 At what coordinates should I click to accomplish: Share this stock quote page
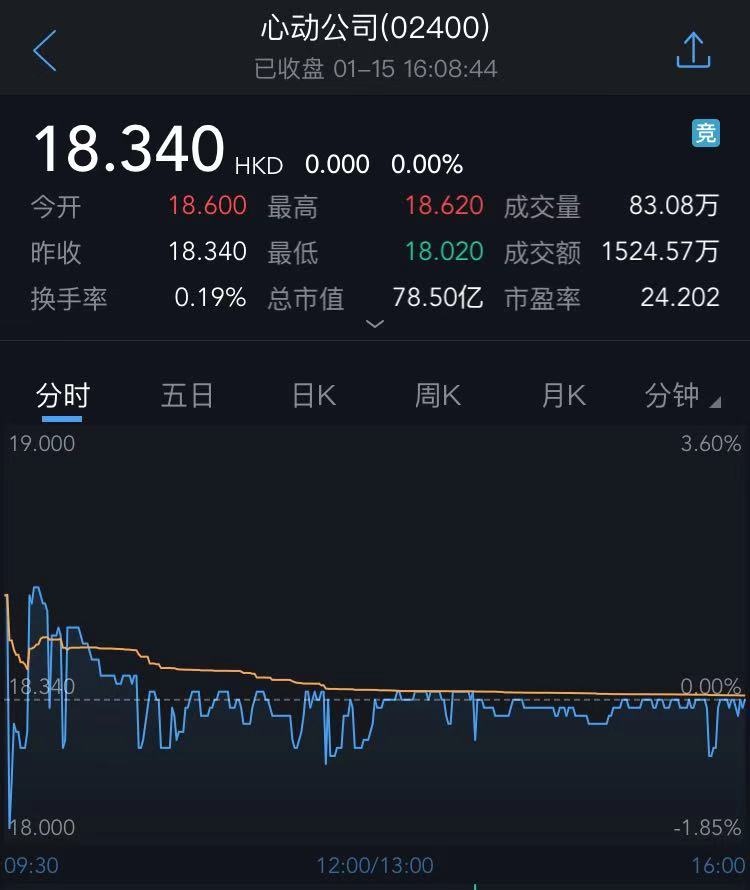[x=693, y=51]
